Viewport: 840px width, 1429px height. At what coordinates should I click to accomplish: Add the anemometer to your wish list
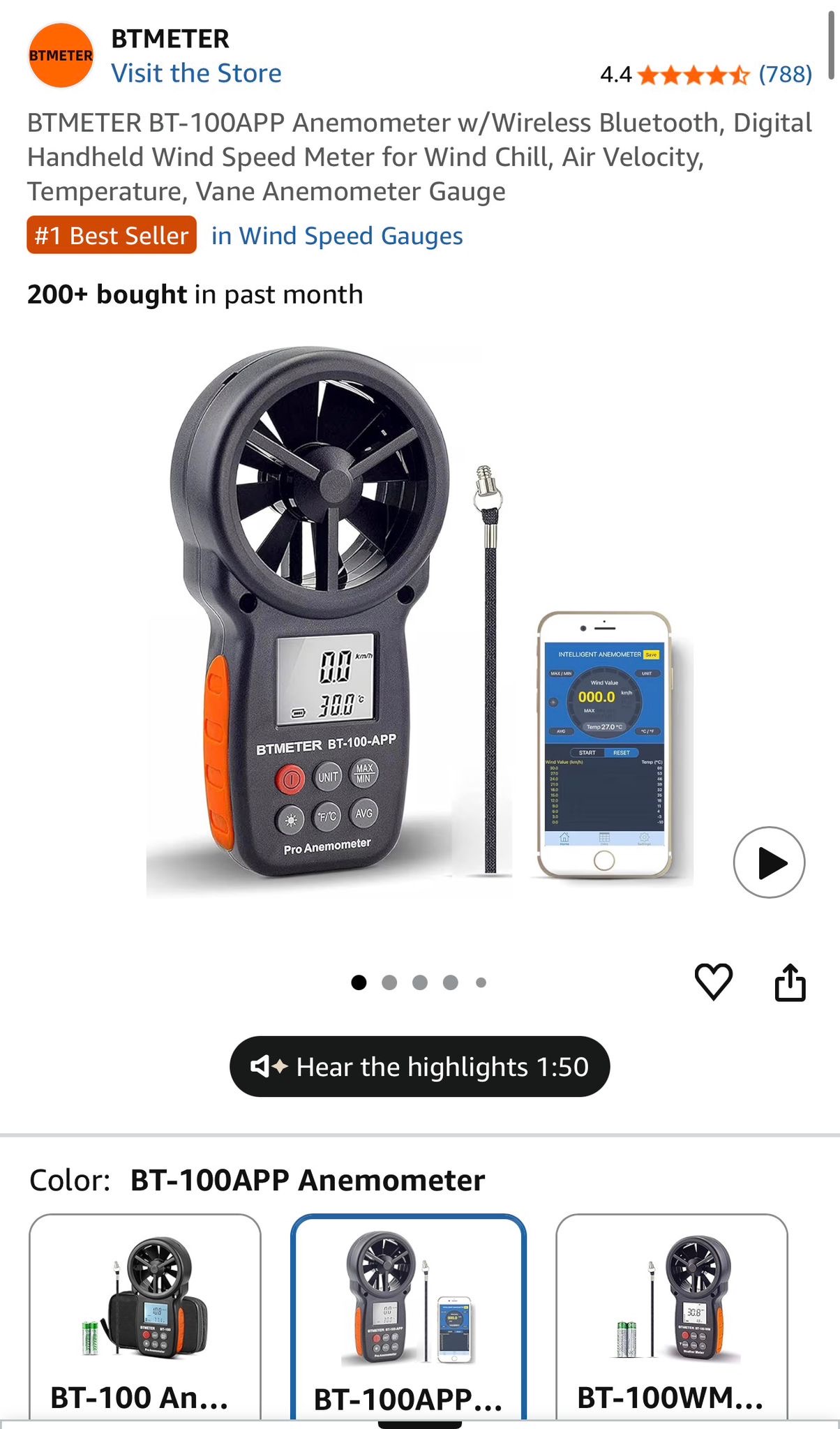pyautogui.click(x=713, y=982)
